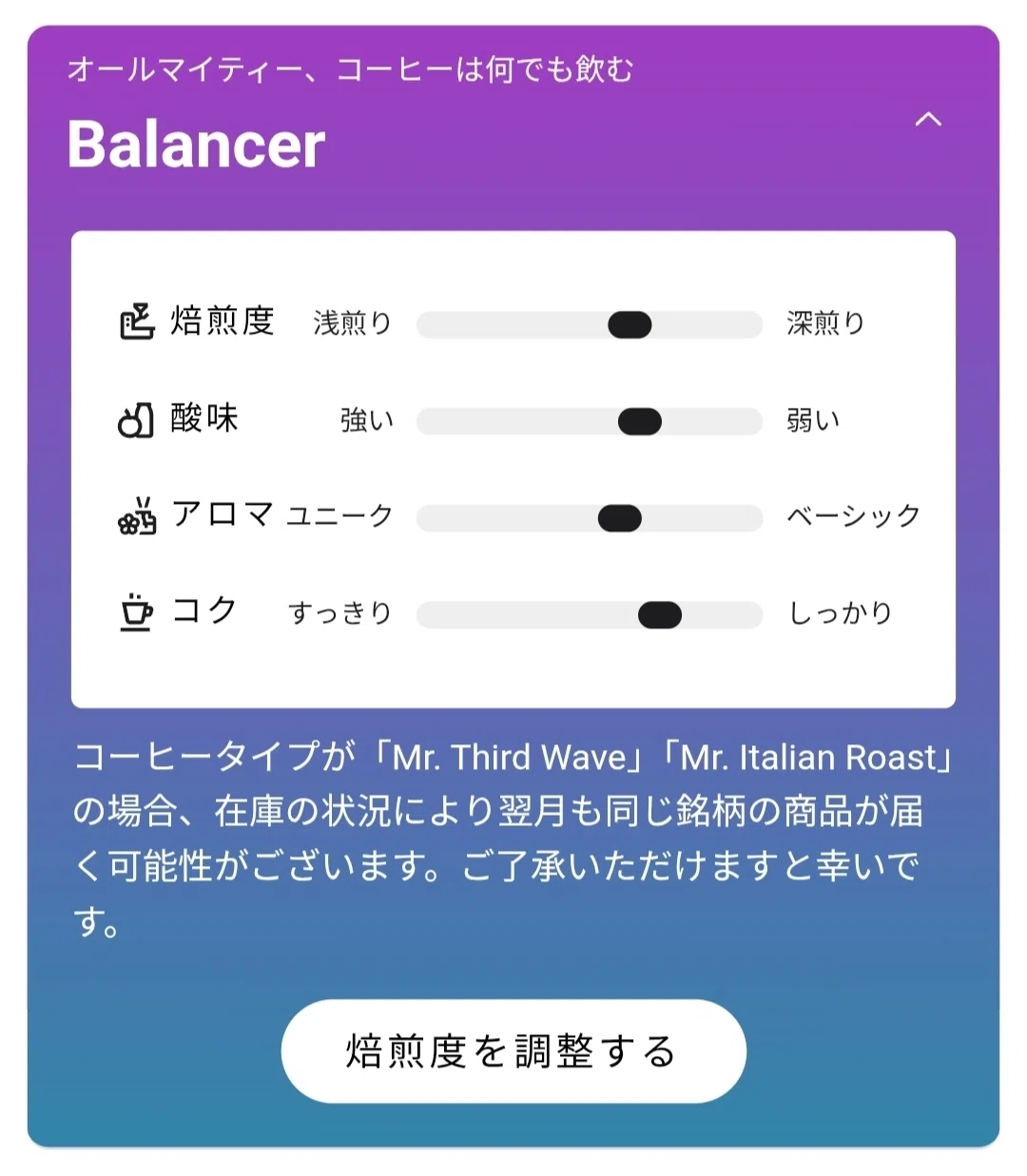This screenshot has width=1027, height=1176.
Task: Tap the 焙煎度を調整する button
Action: pos(513,1051)
